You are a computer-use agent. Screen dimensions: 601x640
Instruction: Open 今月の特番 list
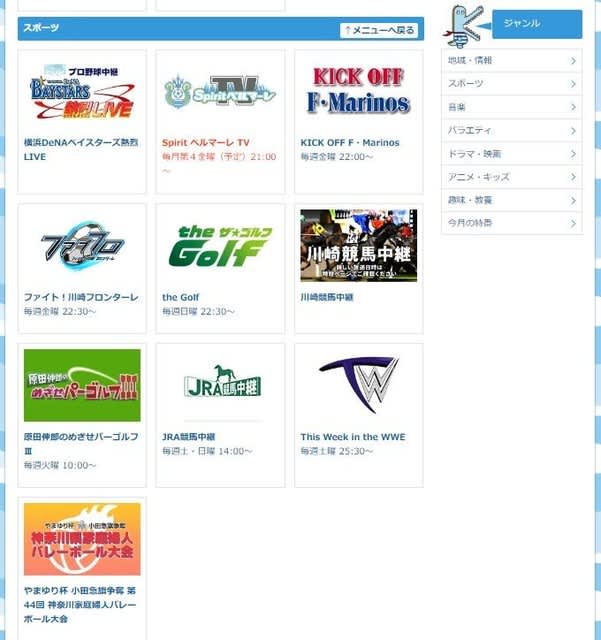[x=511, y=223]
